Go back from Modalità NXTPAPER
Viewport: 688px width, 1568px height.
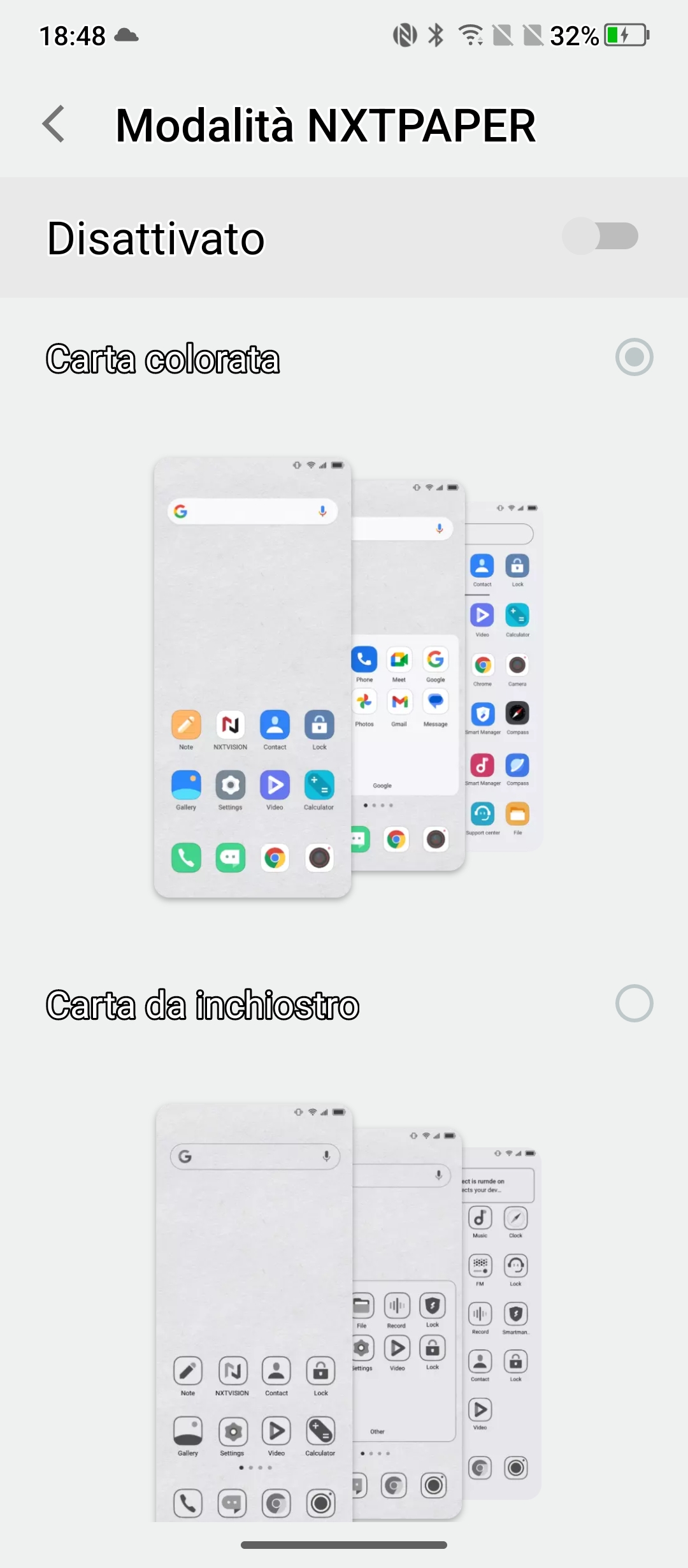click(54, 124)
